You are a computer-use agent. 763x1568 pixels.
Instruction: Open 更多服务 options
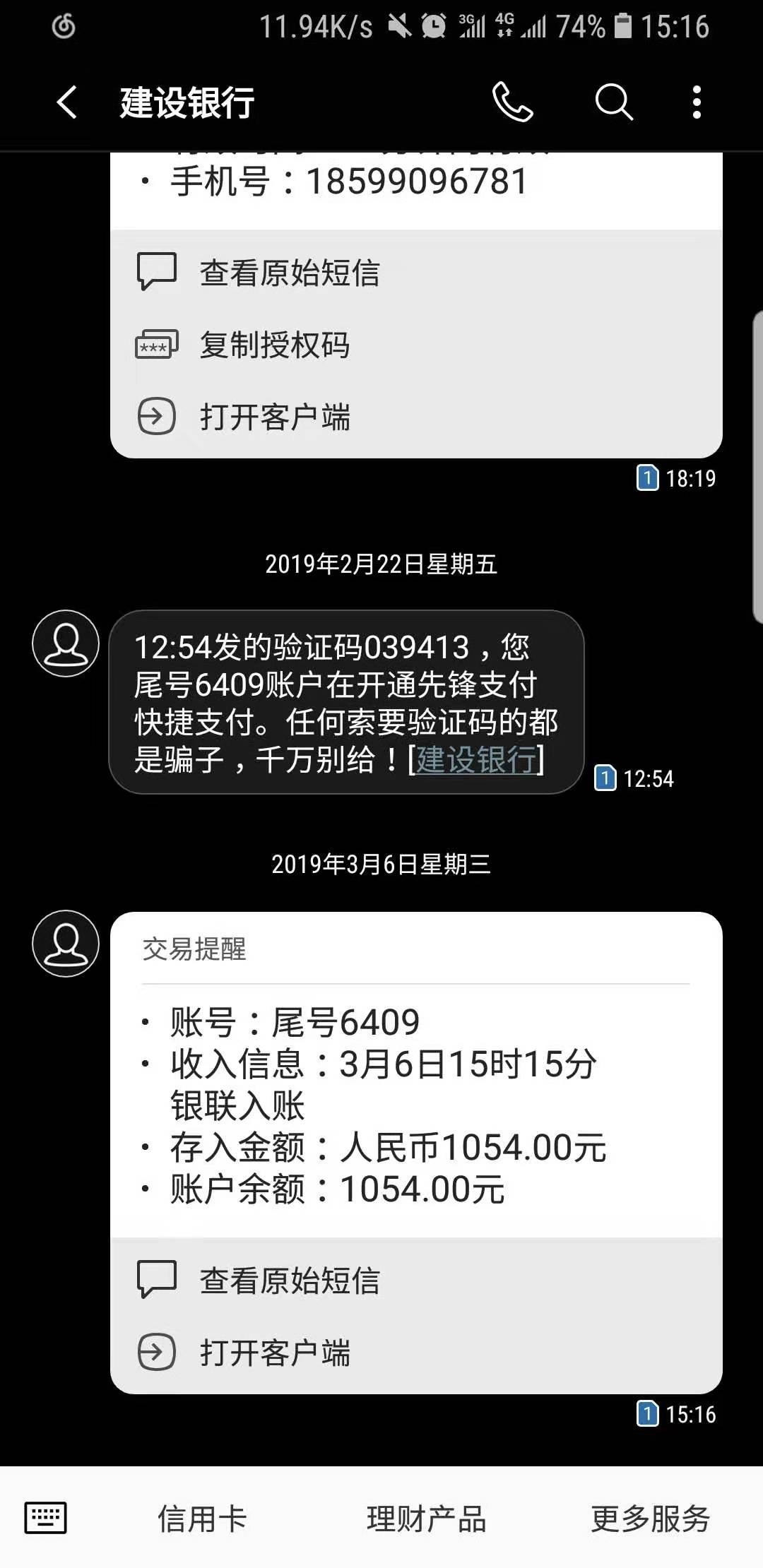(x=650, y=1519)
